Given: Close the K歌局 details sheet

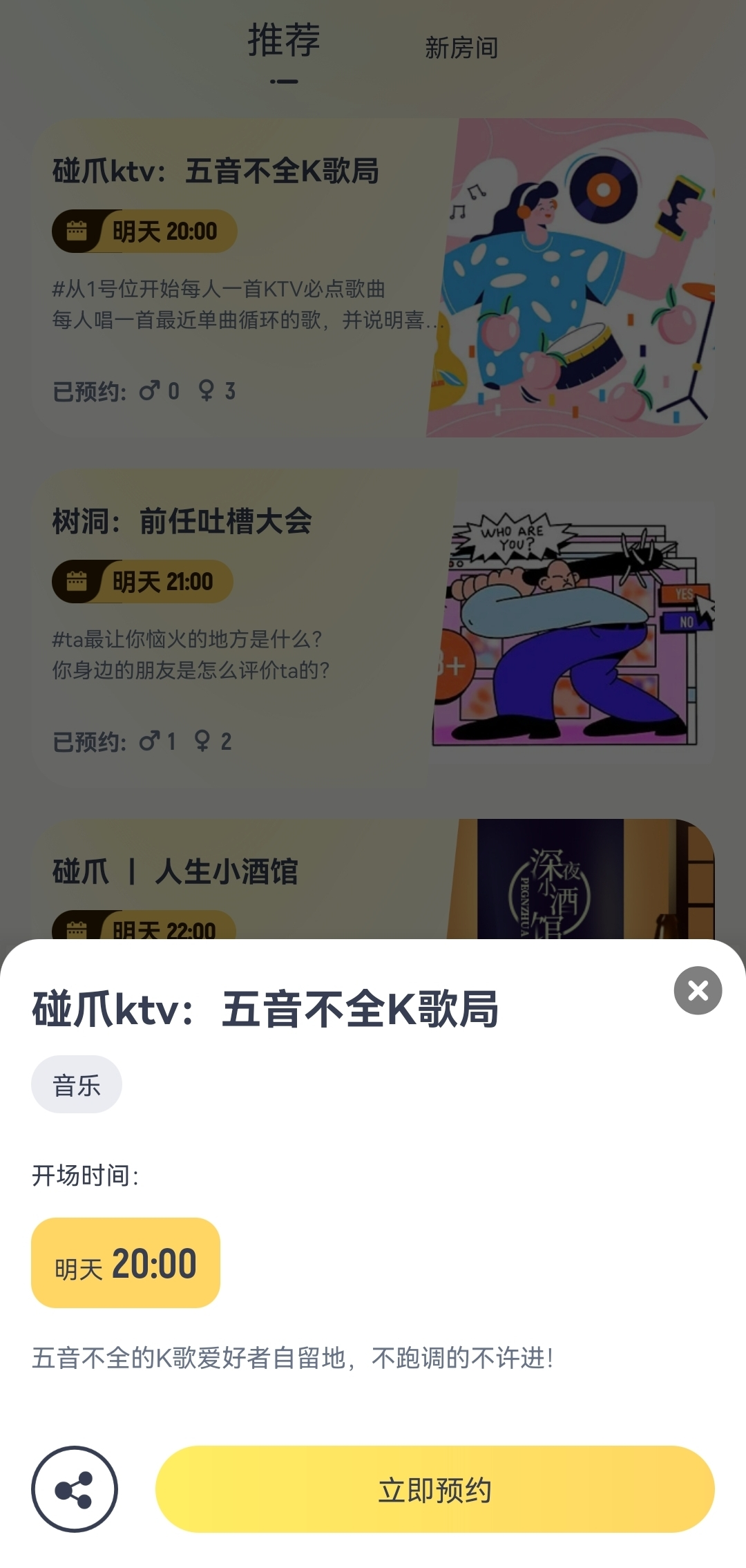Looking at the screenshot, I should point(698,990).
